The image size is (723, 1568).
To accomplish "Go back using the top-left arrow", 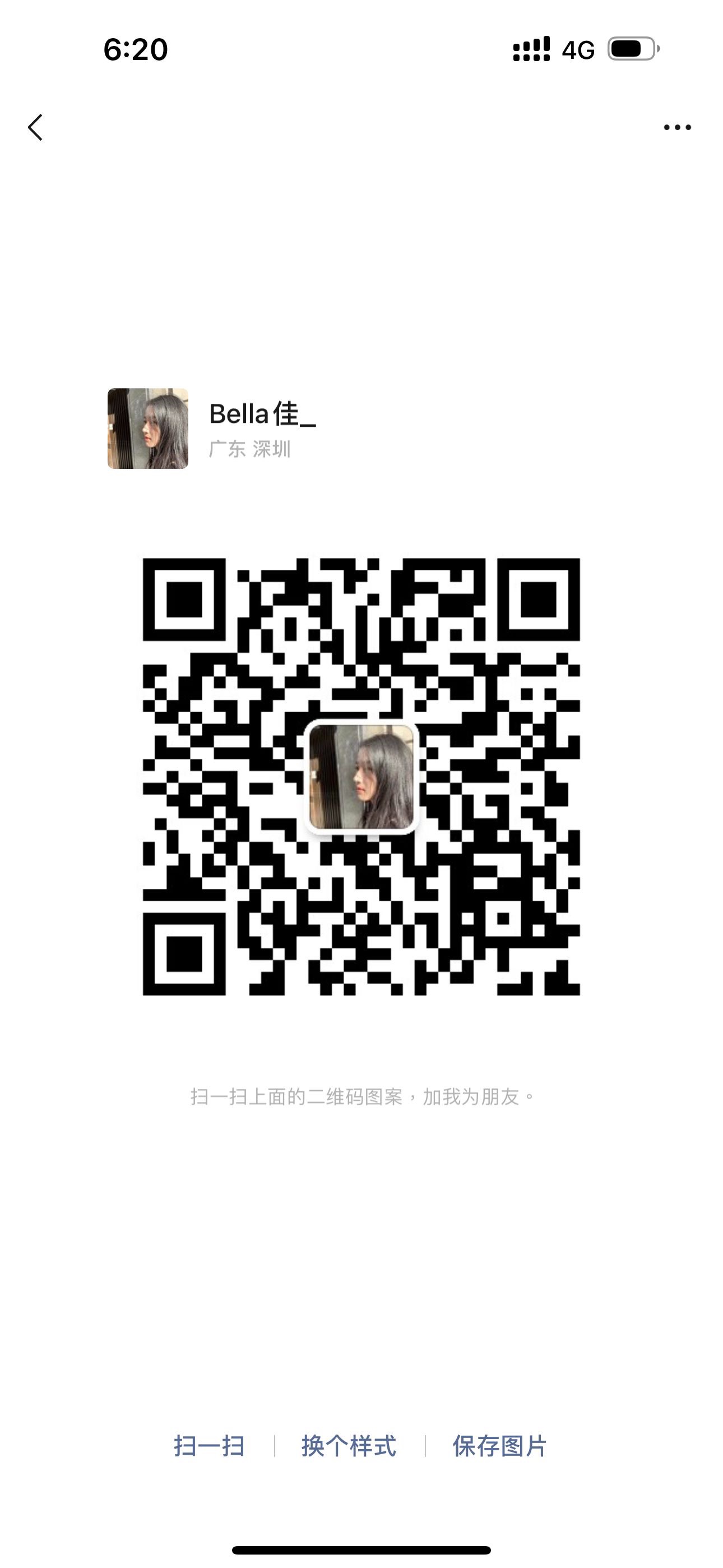I will (x=35, y=127).
